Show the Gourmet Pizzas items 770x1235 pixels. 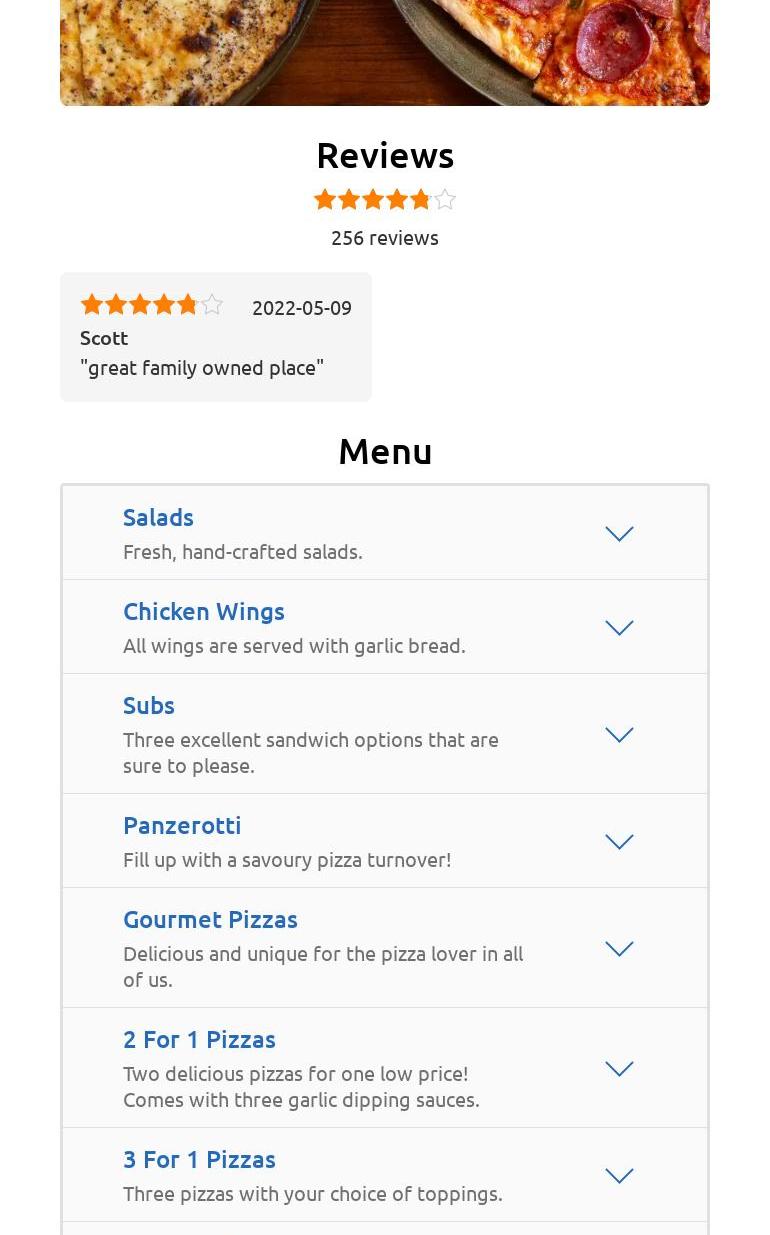[619, 949]
